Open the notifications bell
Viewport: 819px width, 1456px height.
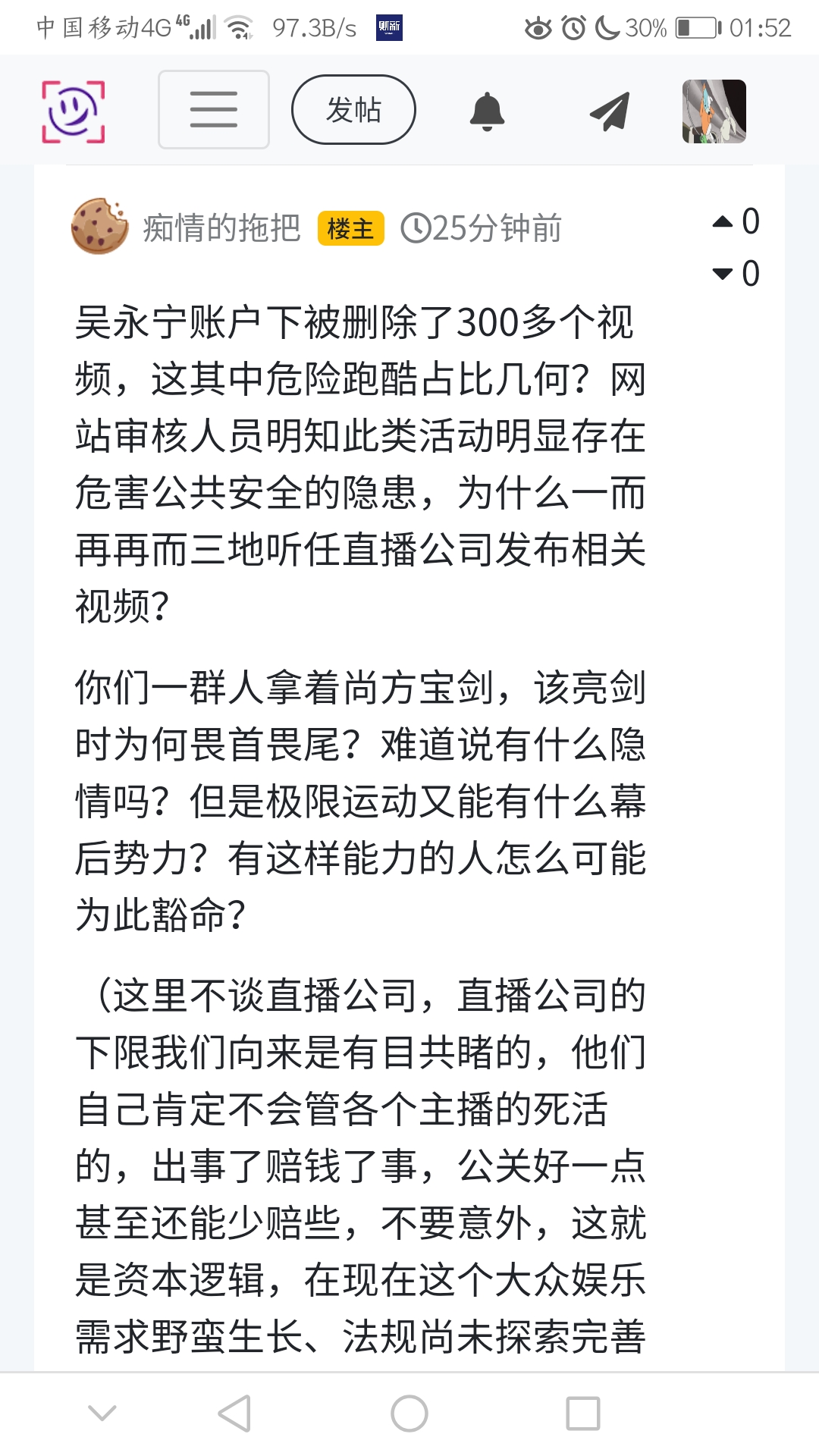[x=487, y=111]
